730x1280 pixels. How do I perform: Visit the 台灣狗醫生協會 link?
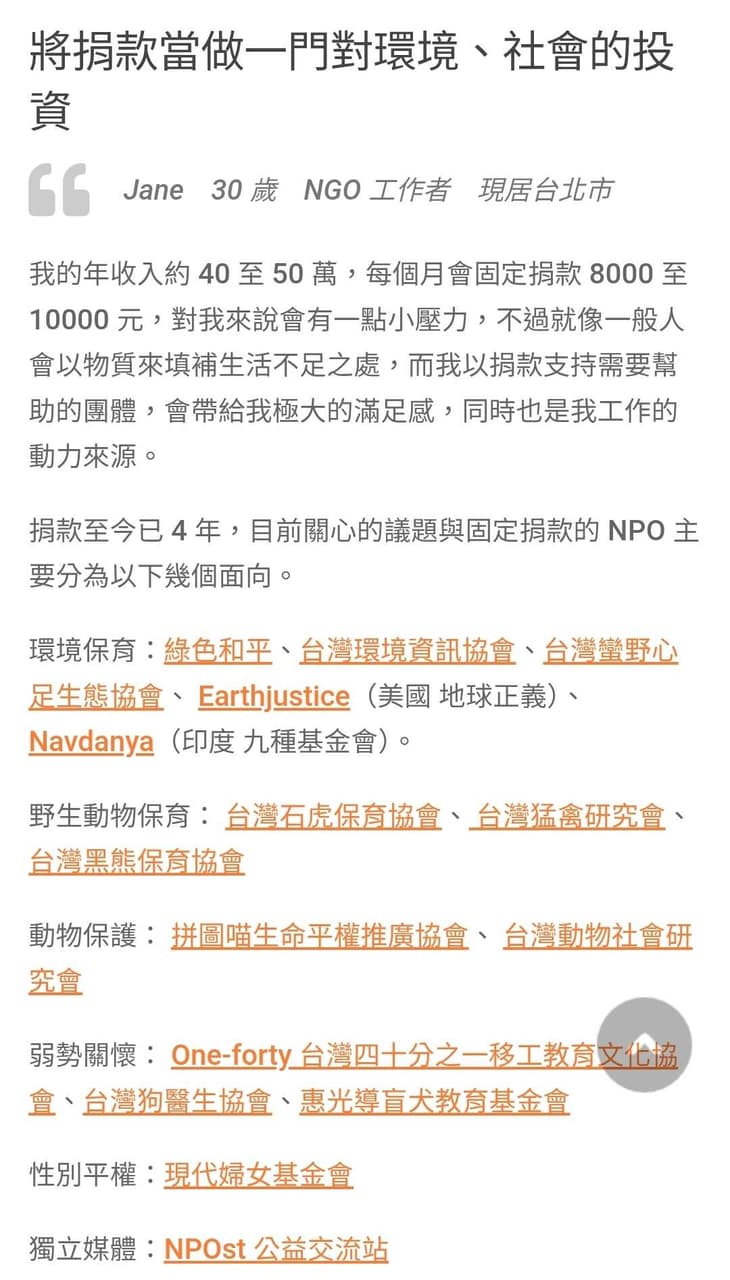click(177, 1101)
